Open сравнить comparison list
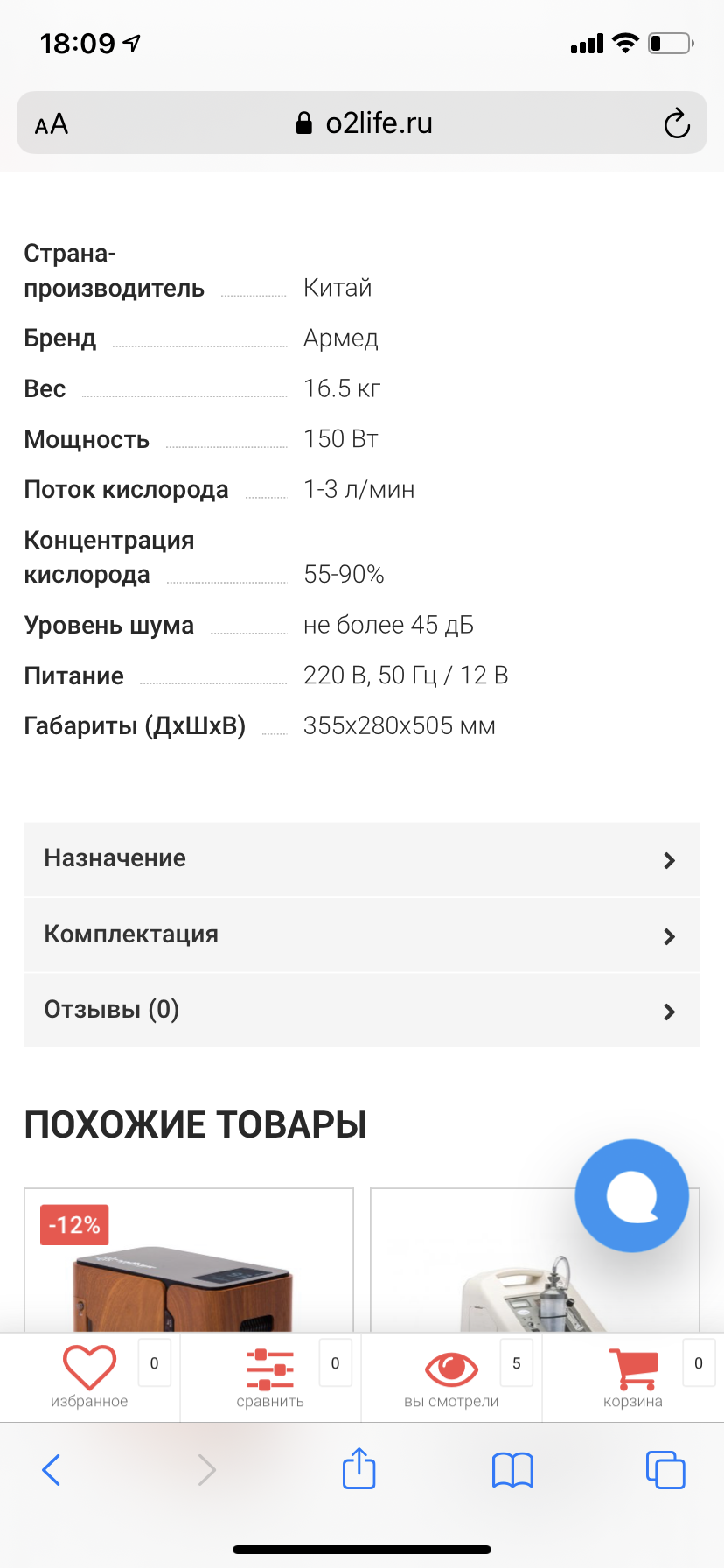 tap(270, 1375)
